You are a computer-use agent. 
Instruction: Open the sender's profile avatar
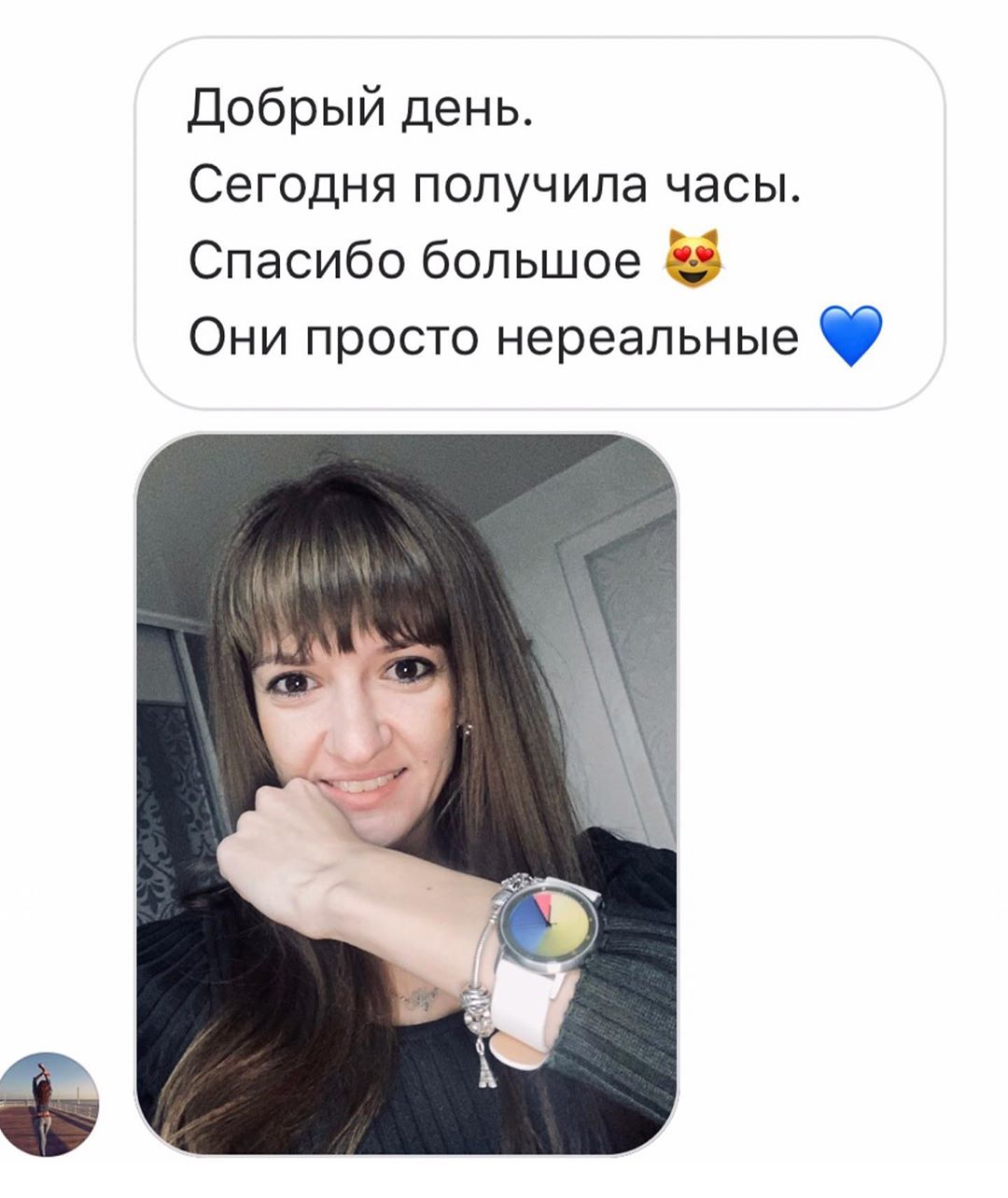point(50,1105)
